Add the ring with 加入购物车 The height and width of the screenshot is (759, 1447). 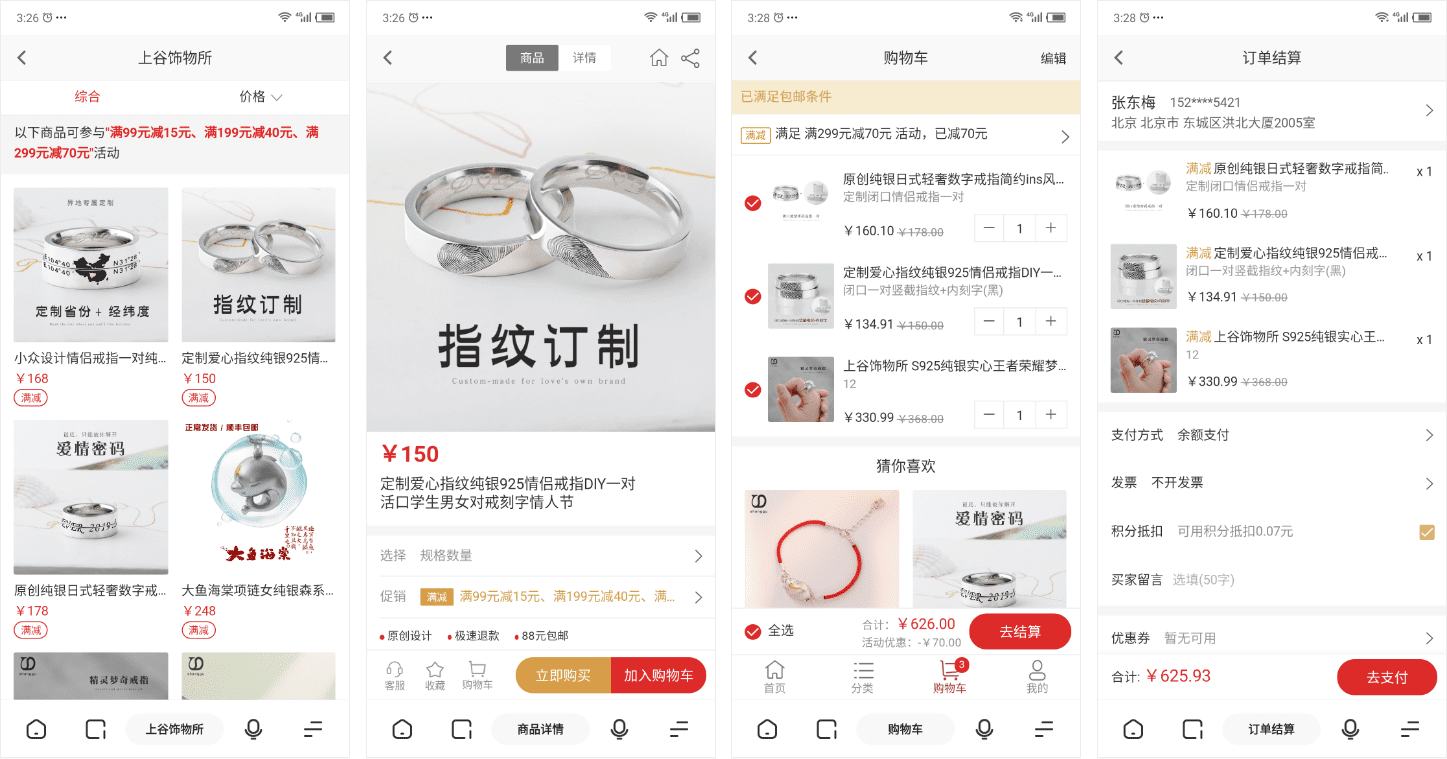pos(658,675)
